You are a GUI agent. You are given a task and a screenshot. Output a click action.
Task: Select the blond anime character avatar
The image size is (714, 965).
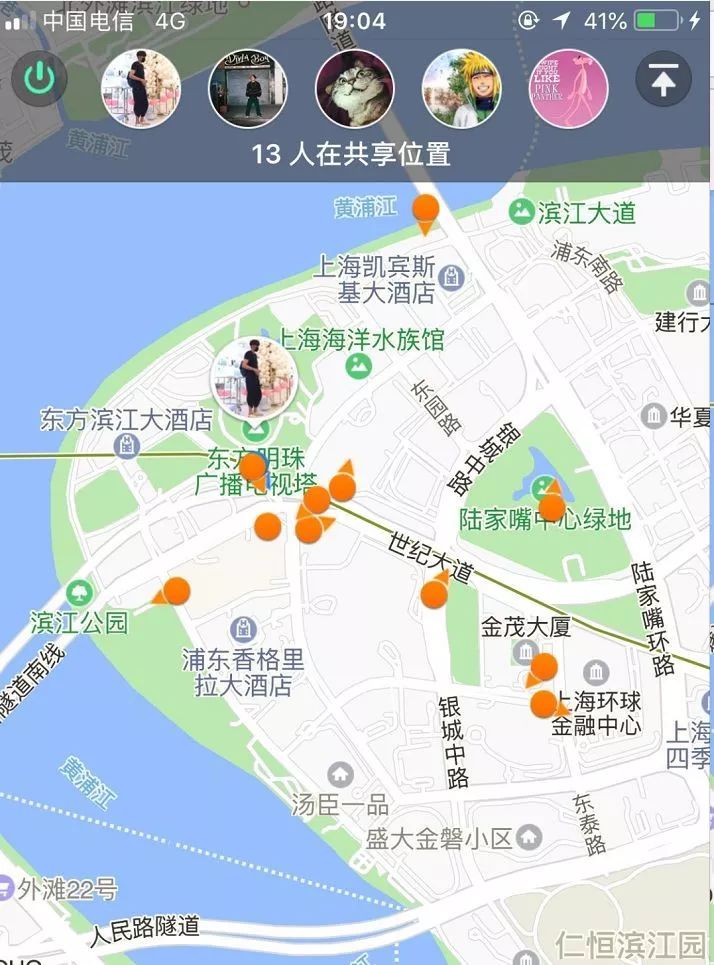pos(462,89)
